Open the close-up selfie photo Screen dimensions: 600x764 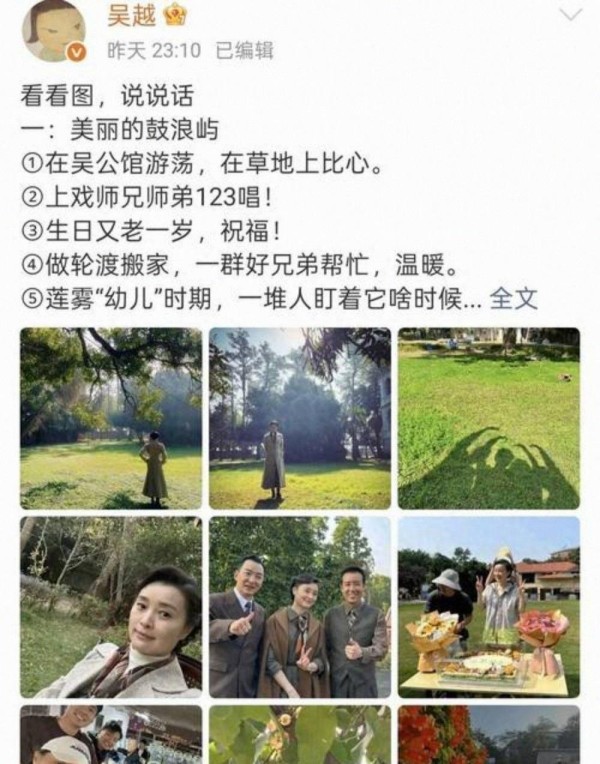click(110, 606)
